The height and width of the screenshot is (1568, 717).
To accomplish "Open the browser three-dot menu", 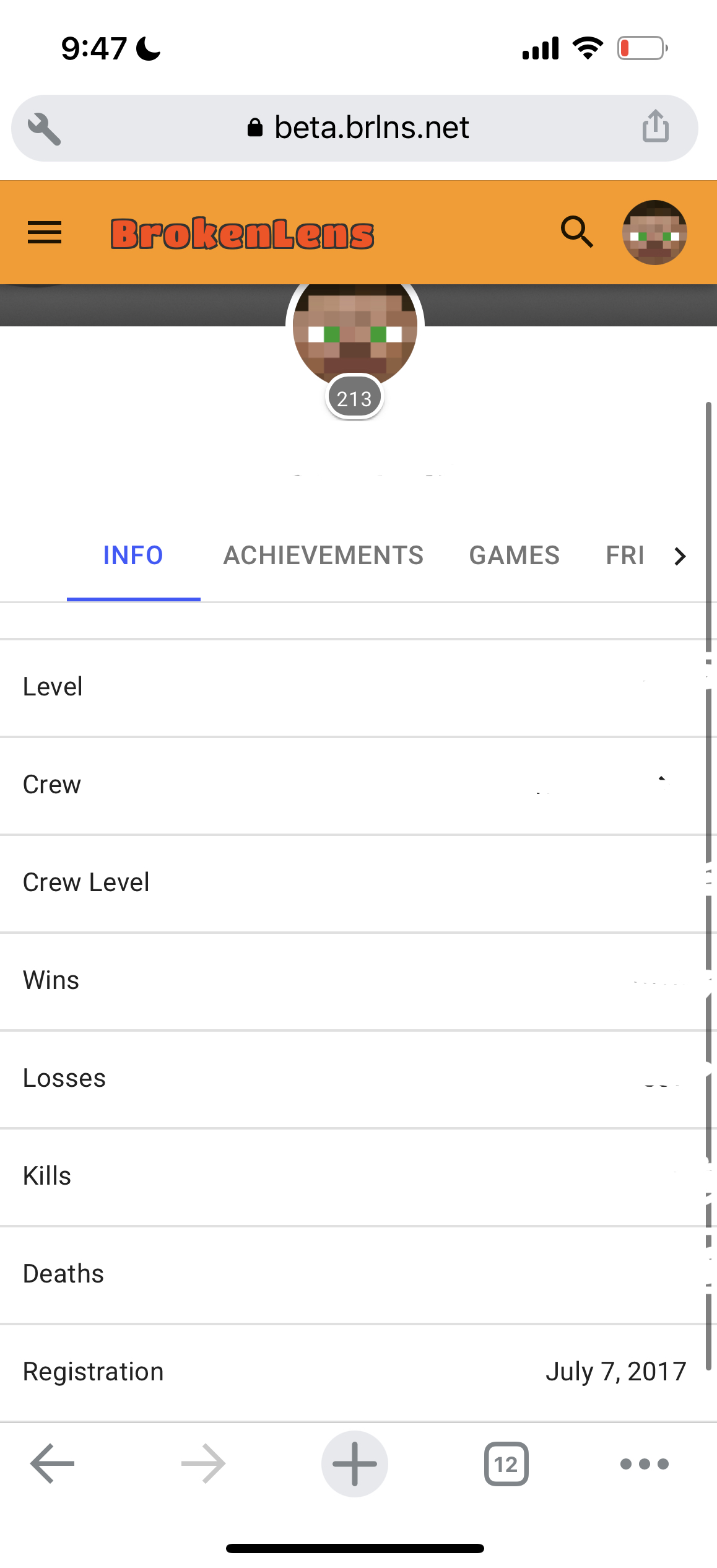I will click(x=645, y=1464).
